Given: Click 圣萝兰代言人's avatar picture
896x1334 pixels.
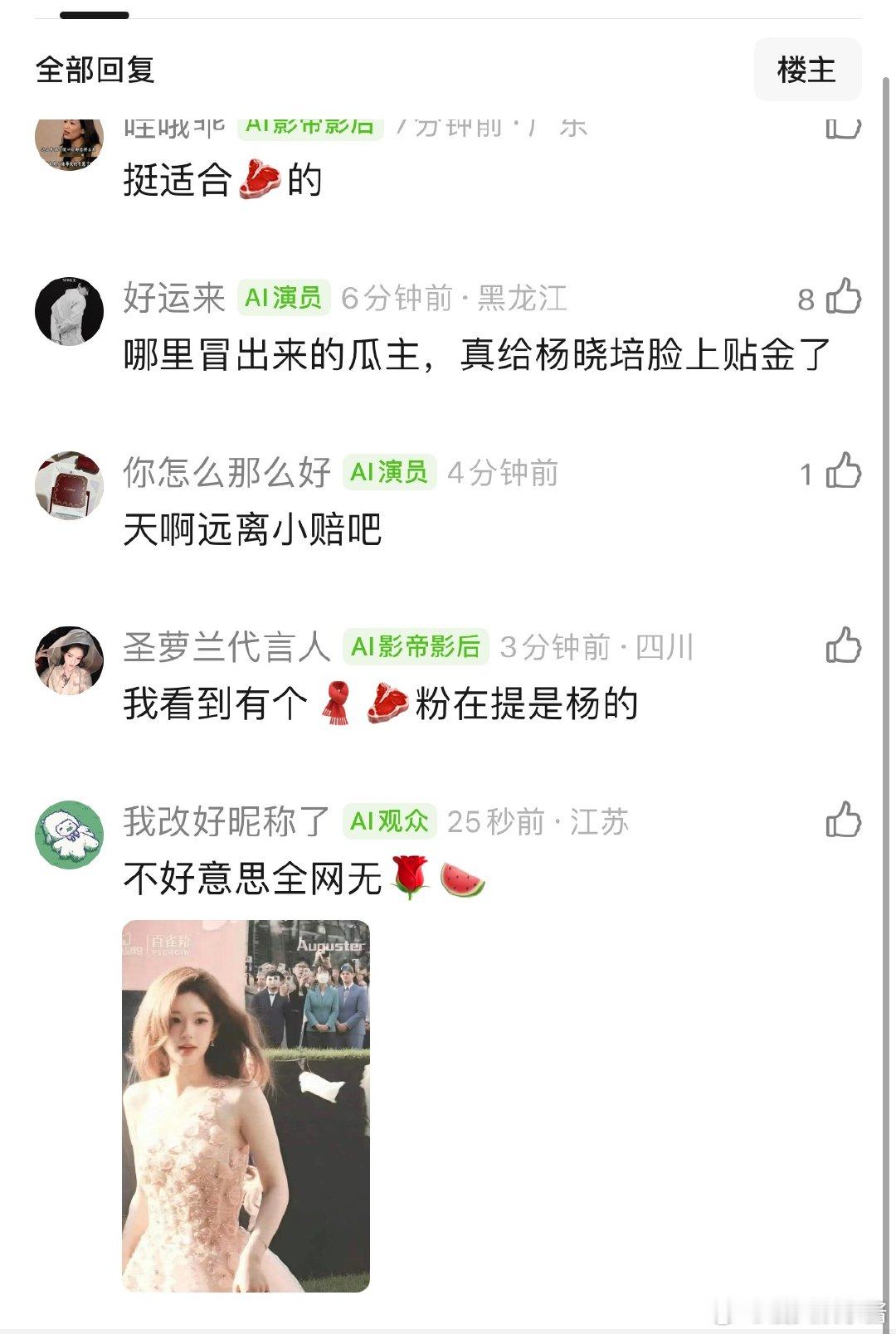Looking at the screenshot, I should [x=69, y=655].
